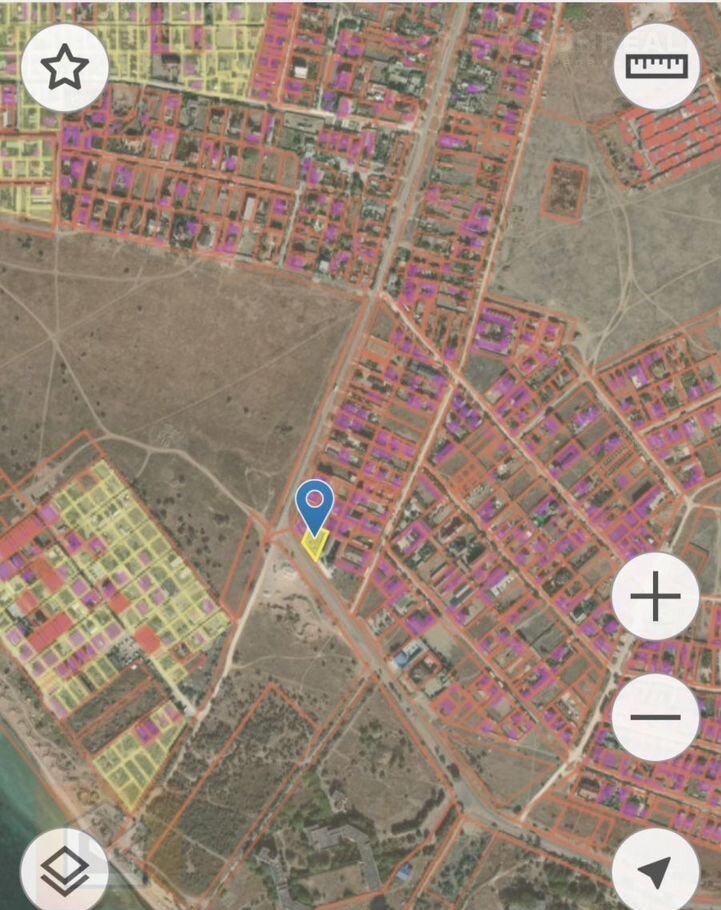The height and width of the screenshot is (910, 721).
Task: Zoom out with the minus button
Action: 655,717
